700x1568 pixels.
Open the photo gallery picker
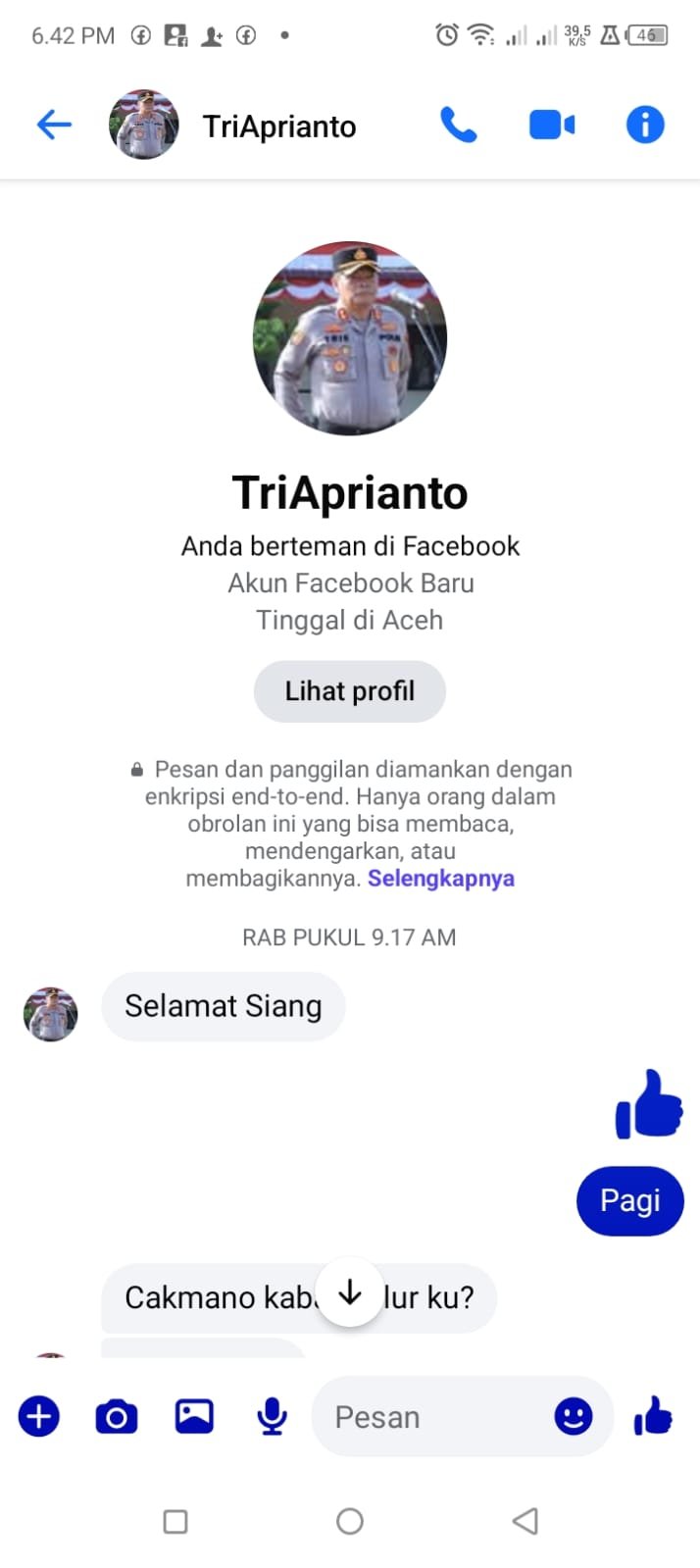tap(194, 1417)
